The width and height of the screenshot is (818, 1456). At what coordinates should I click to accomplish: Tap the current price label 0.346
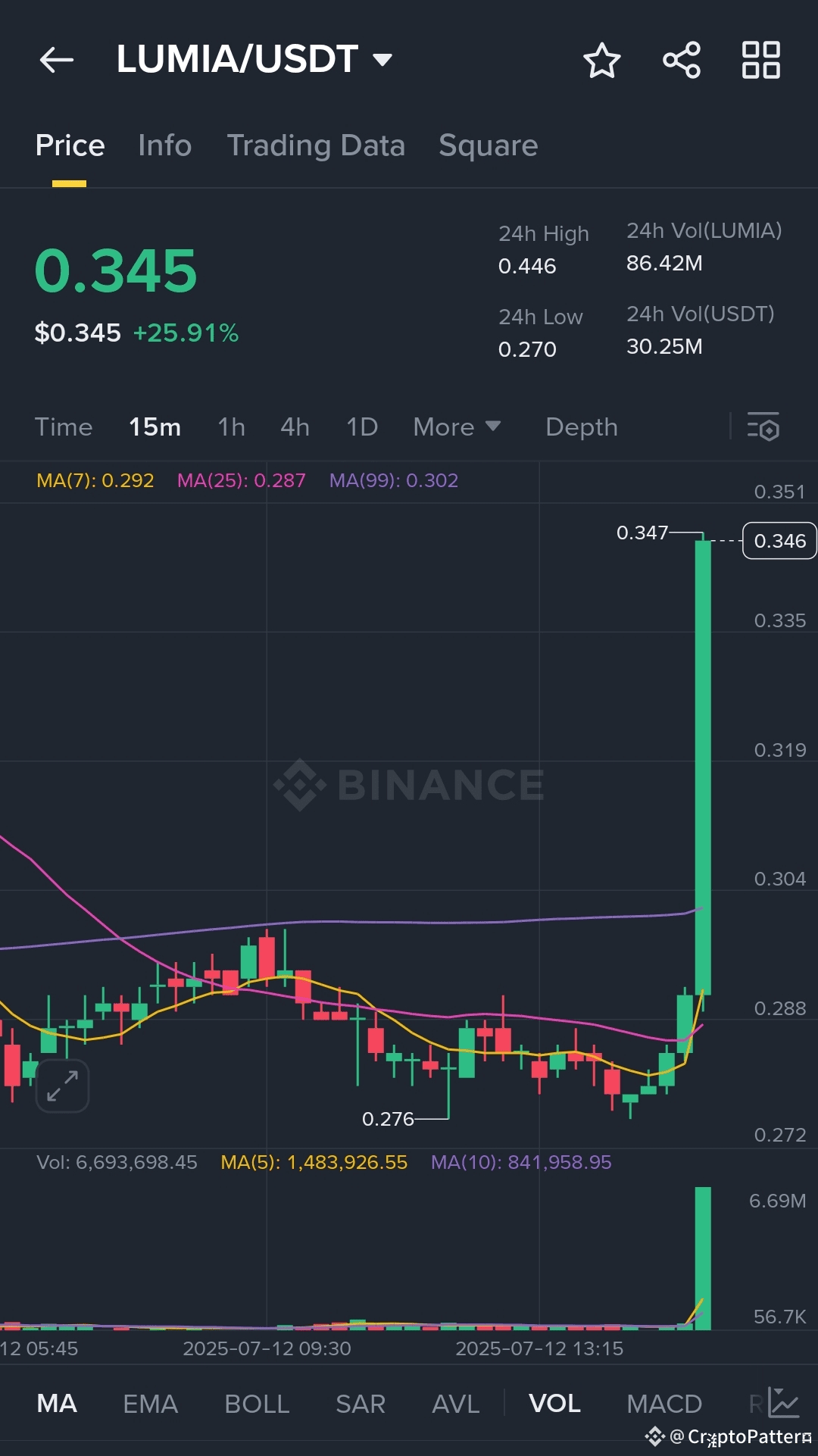(779, 540)
